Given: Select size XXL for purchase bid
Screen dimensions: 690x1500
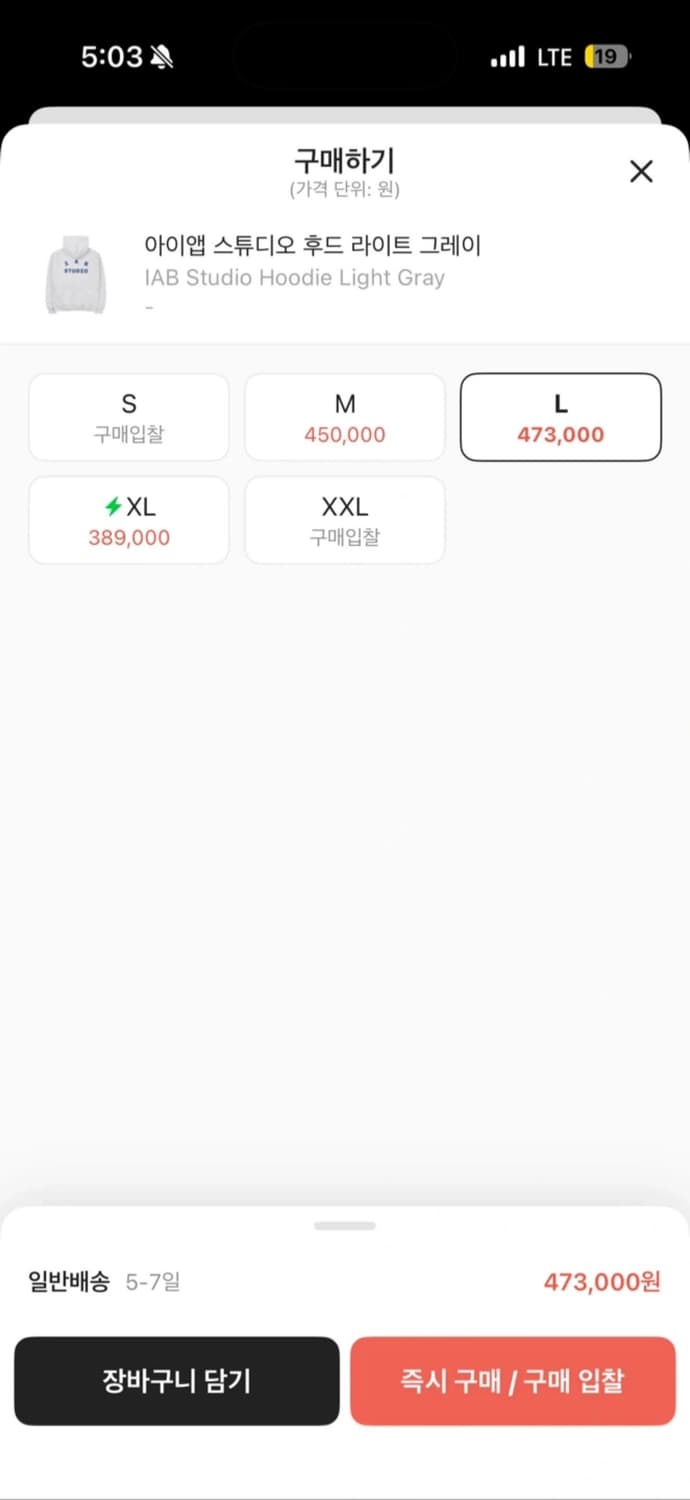Looking at the screenshot, I should click(345, 520).
